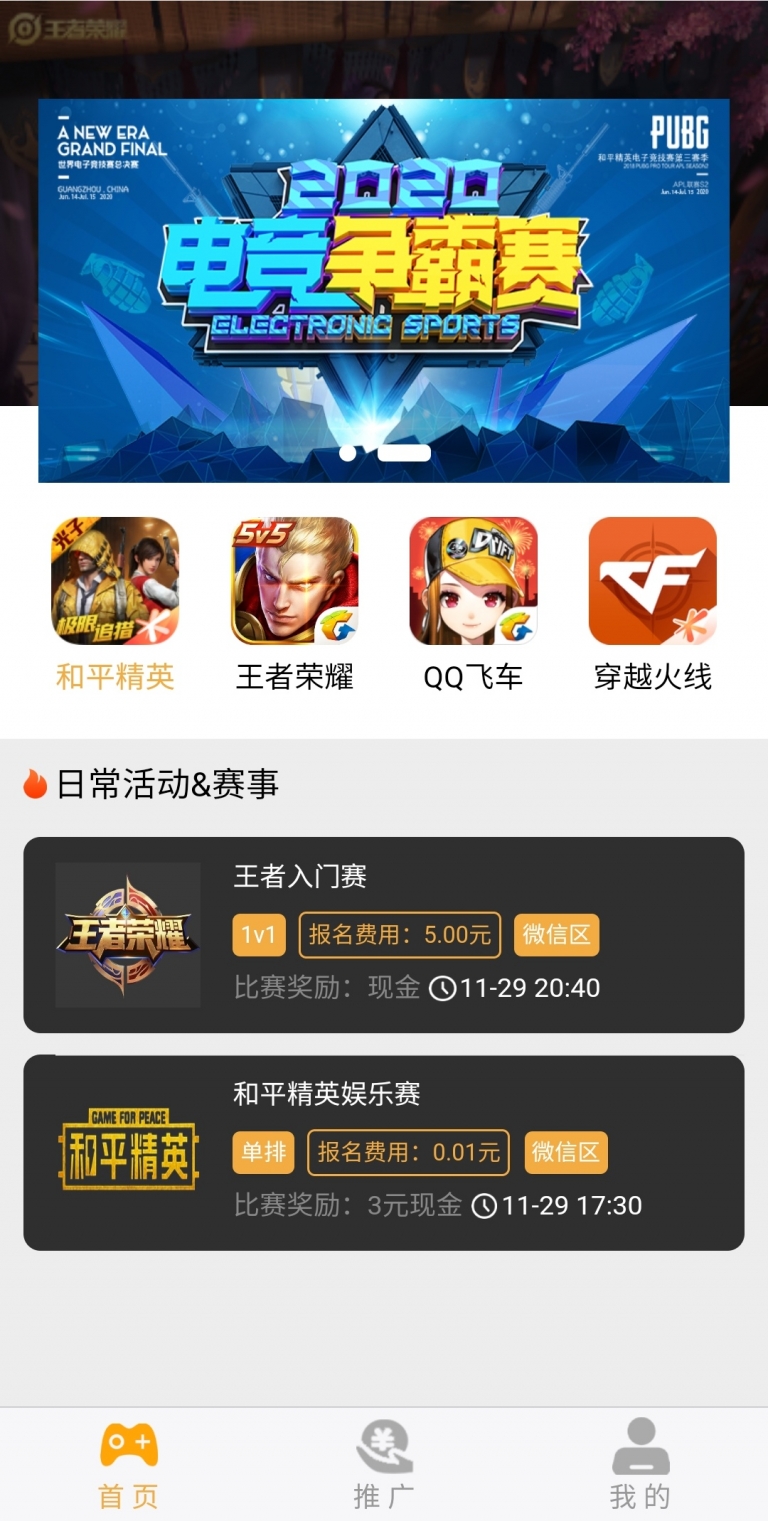The height and width of the screenshot is (1521, 768).
Task: Tap the first banner page indicator dot
Action: click(348, 453)
